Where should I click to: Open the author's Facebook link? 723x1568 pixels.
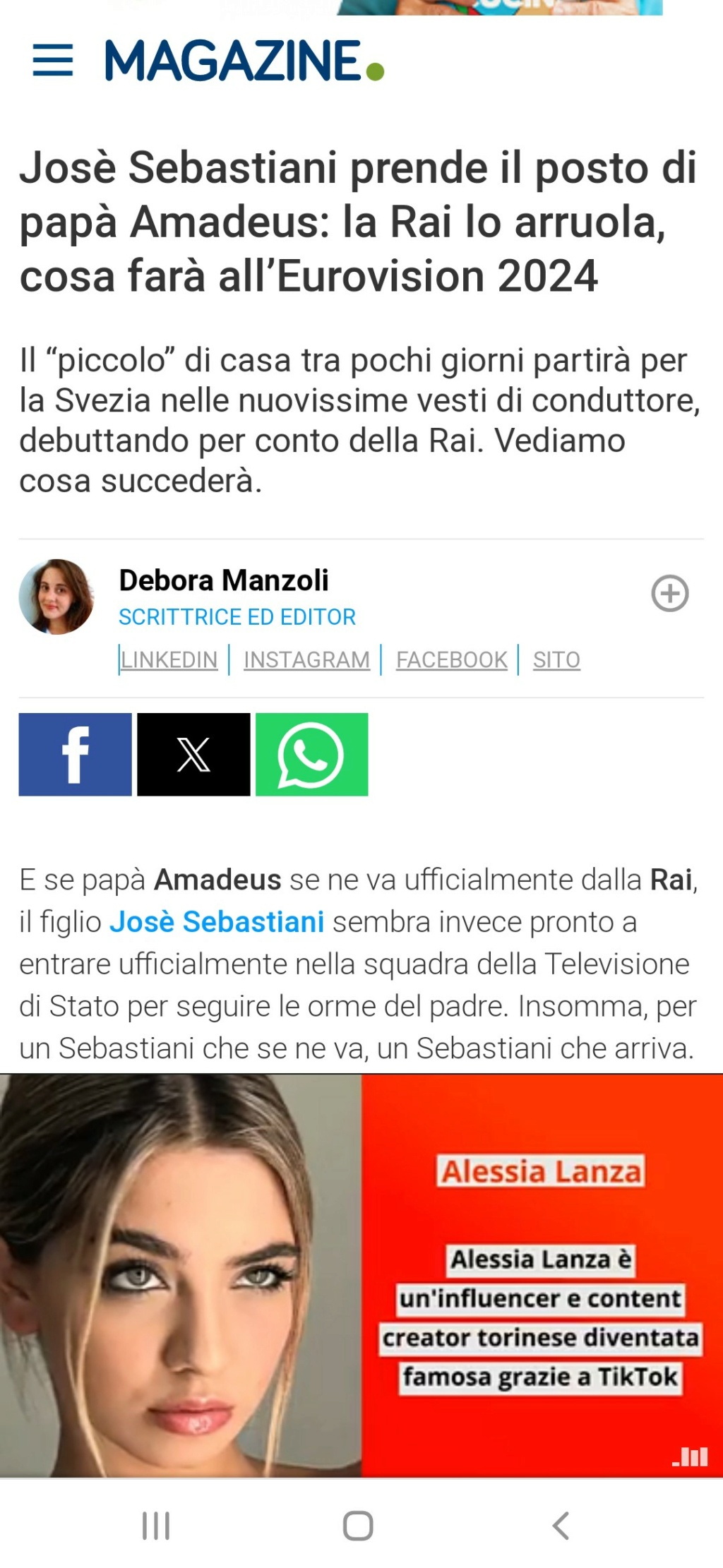(x=451, y=659)
